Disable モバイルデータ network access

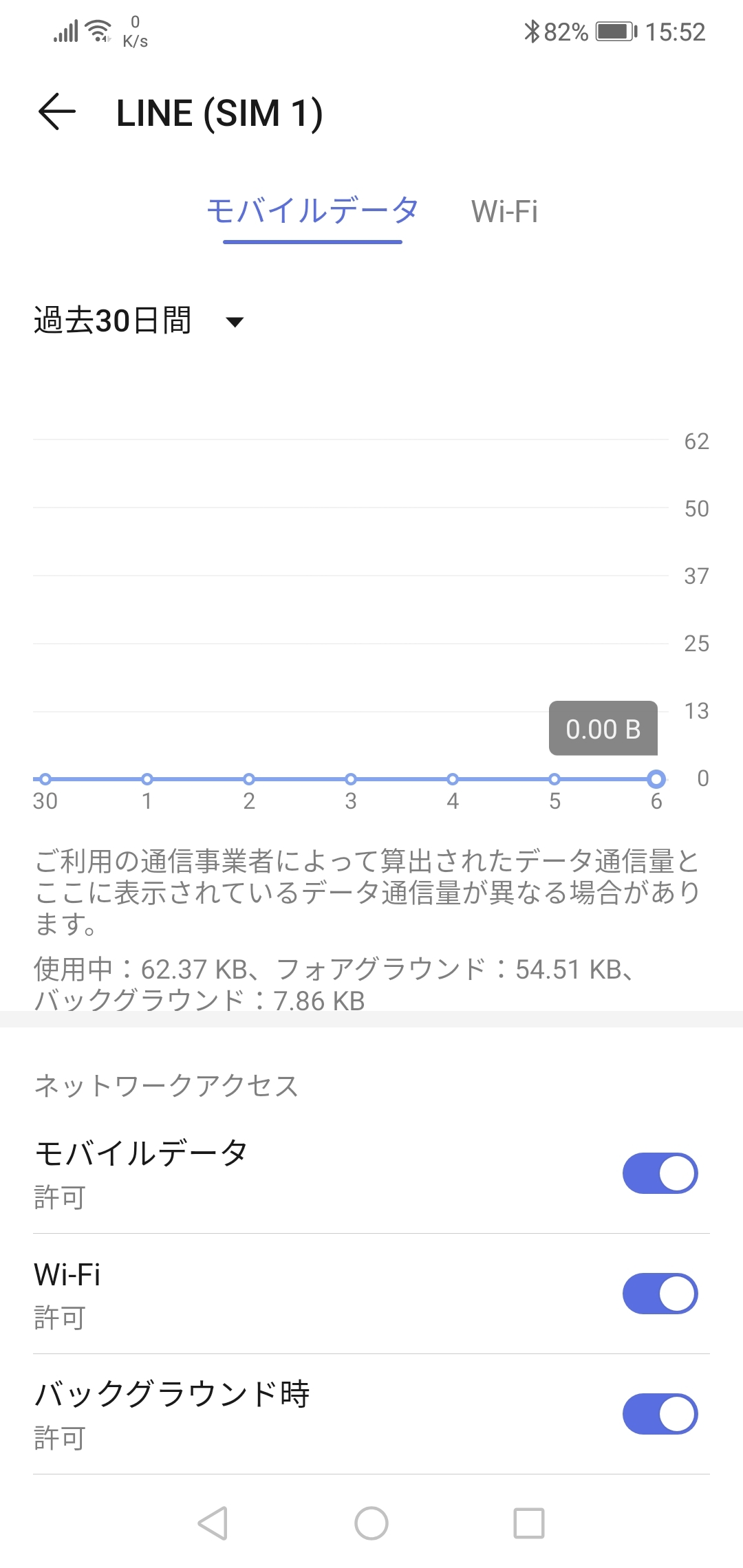(x=659, y=1173)
